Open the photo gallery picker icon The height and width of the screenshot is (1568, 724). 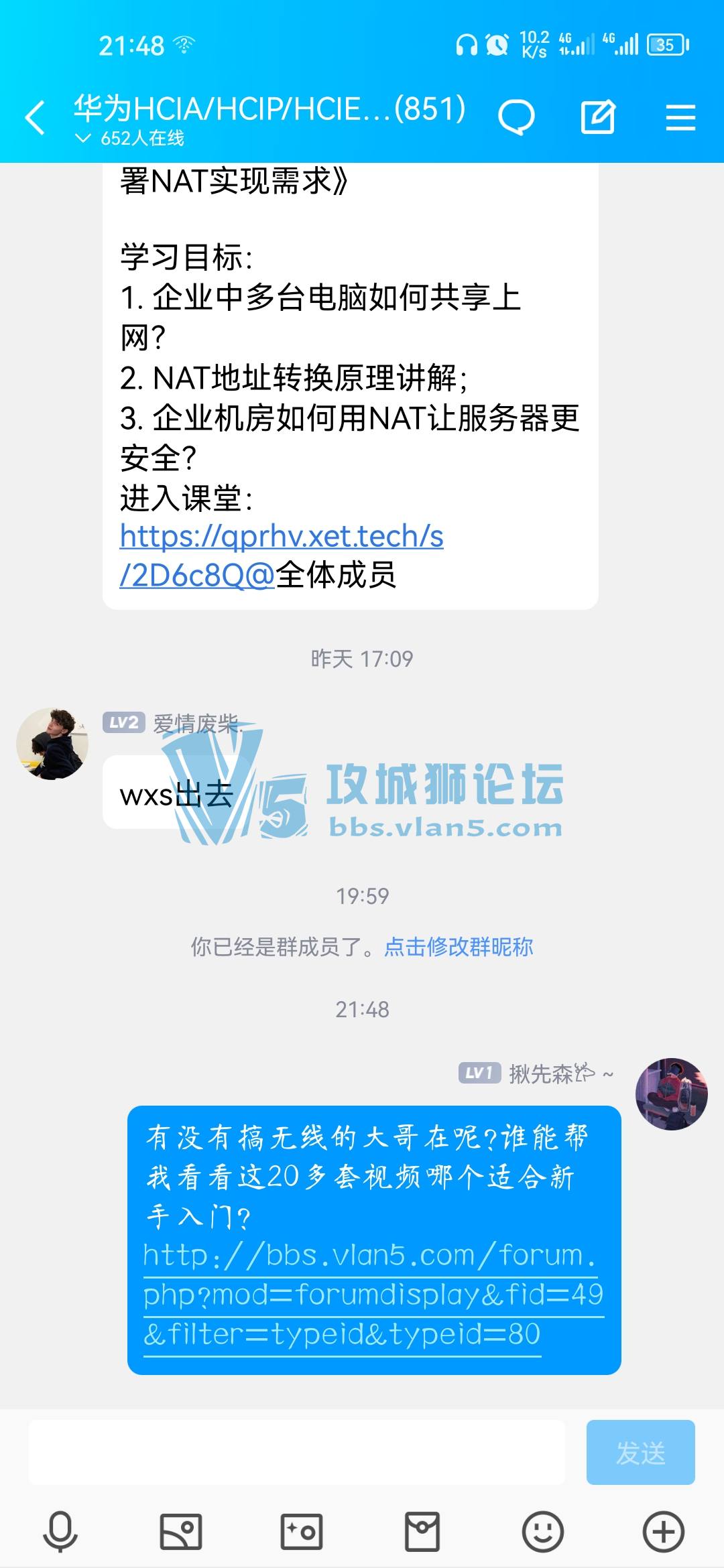[181, 1531]
